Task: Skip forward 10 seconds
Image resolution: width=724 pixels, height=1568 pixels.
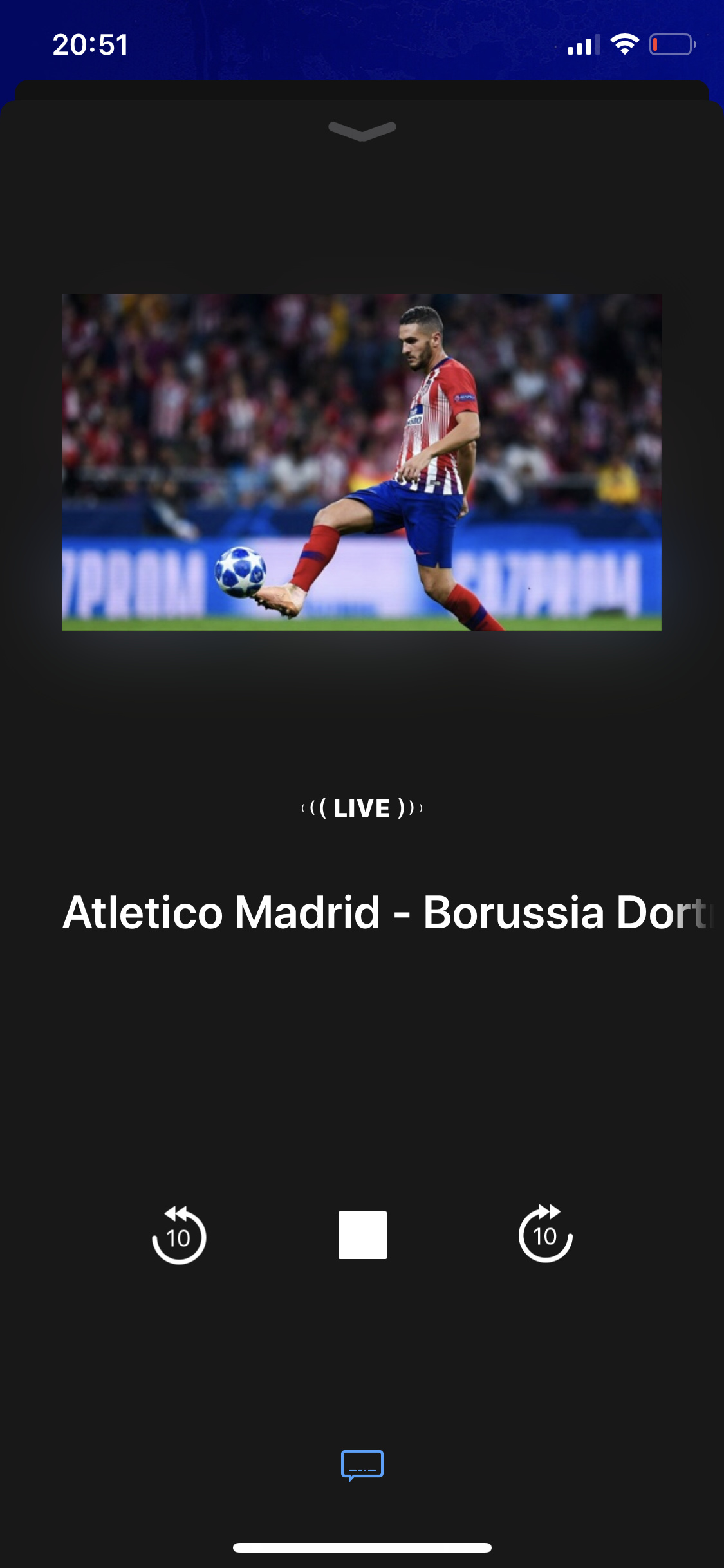Action: [545, 1234]
